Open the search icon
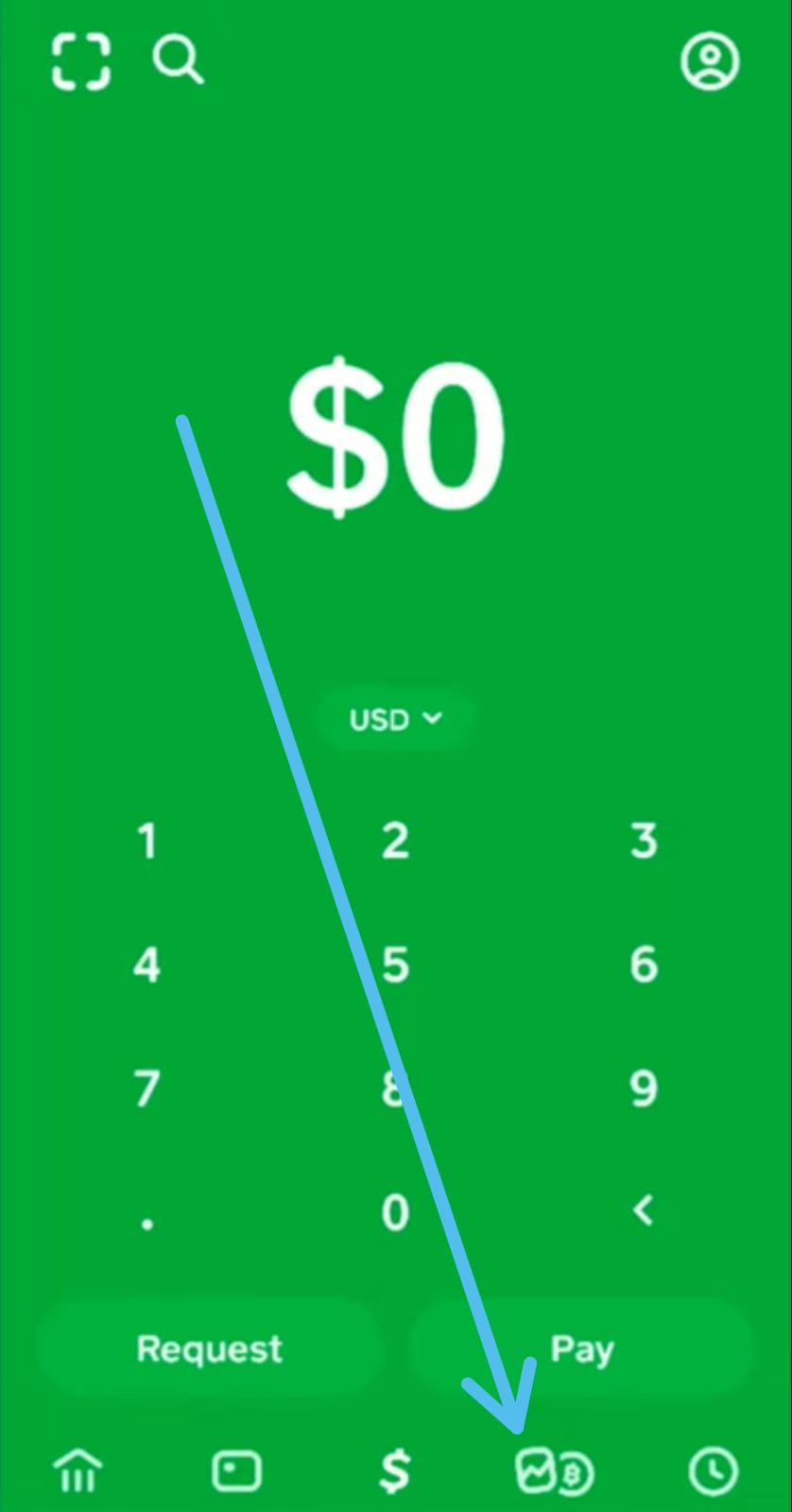The width and height of the screenshot is (792, 1512). [178, 61]
